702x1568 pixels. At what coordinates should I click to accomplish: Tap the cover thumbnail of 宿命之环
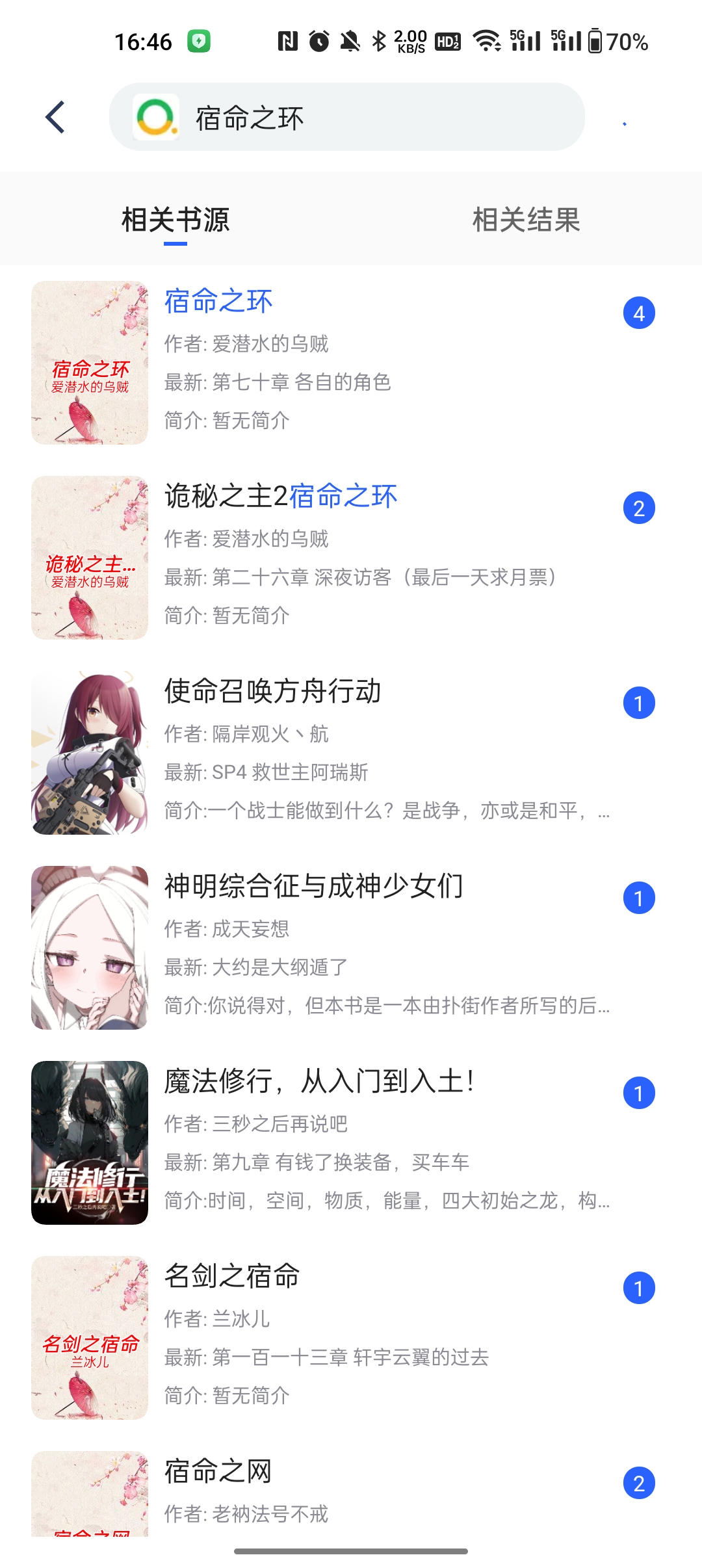(89, 364)
